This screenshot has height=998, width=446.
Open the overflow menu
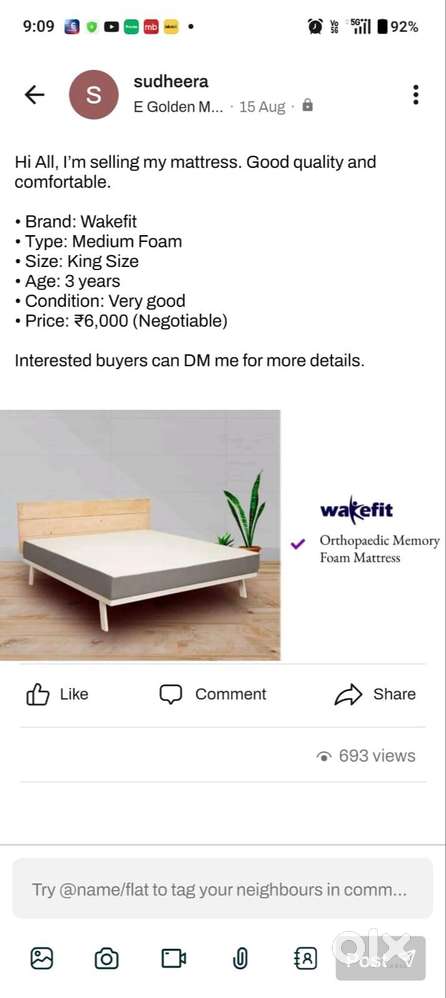click(415, 94)
